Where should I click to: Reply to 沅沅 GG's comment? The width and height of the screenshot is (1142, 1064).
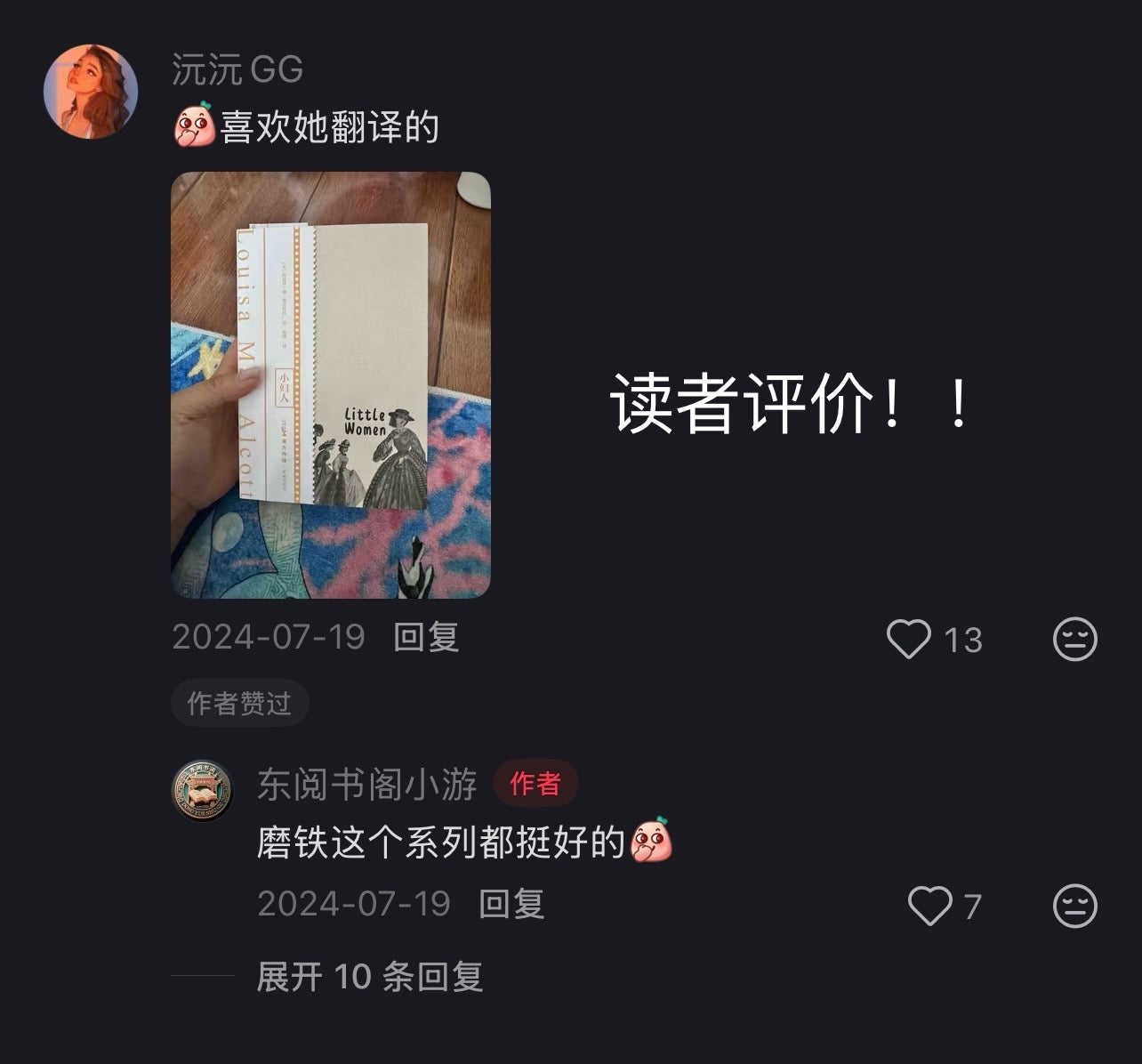tap(426, 637)
